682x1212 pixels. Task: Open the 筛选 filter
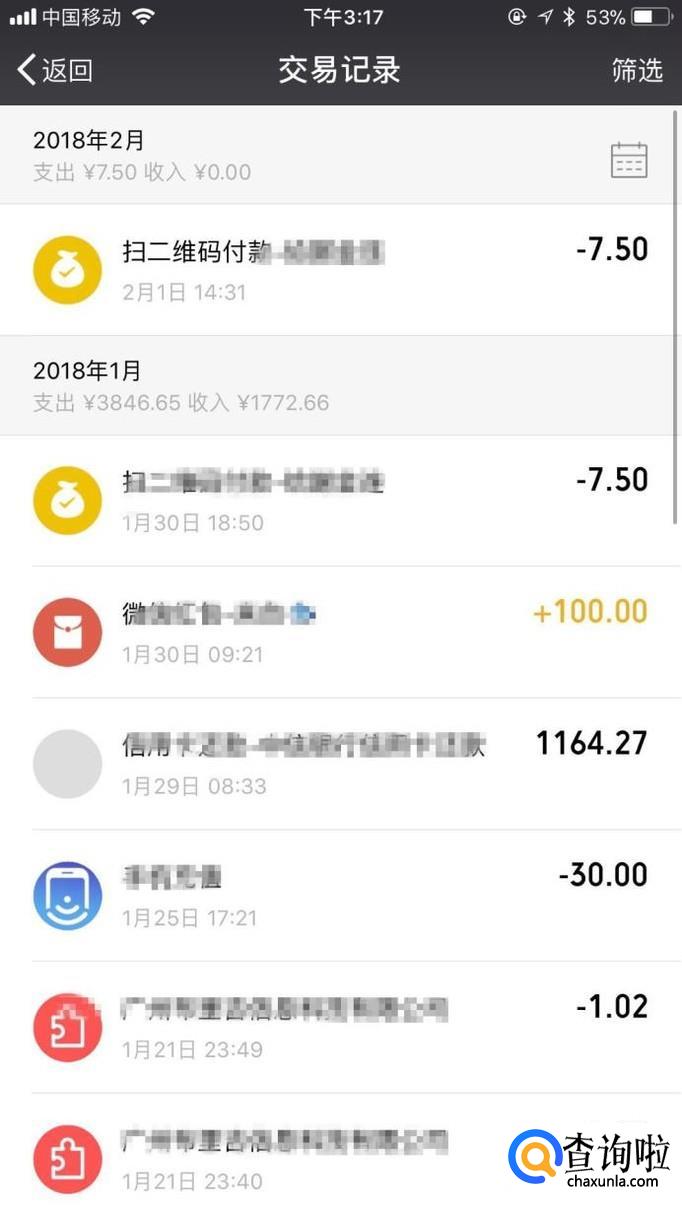[637, 70]
